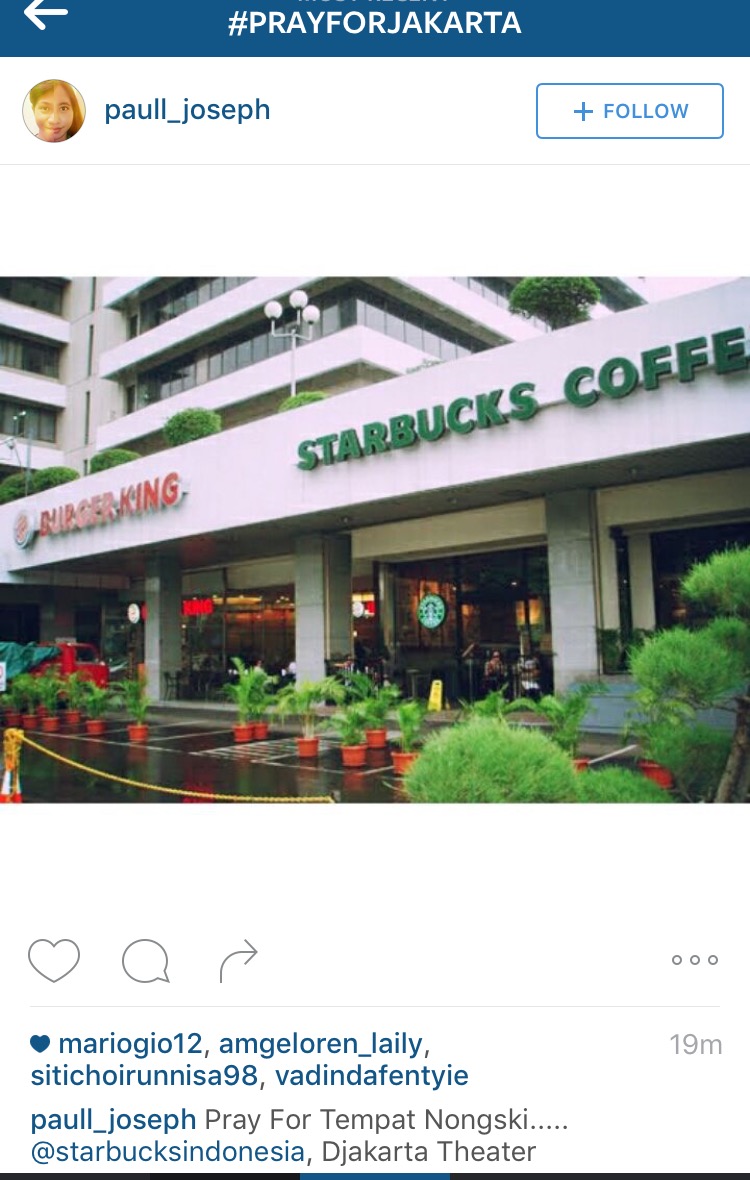Viewport: 750px width, 1180px height.
Task: Open the three-dot options menu
Action: click(694, 960)
